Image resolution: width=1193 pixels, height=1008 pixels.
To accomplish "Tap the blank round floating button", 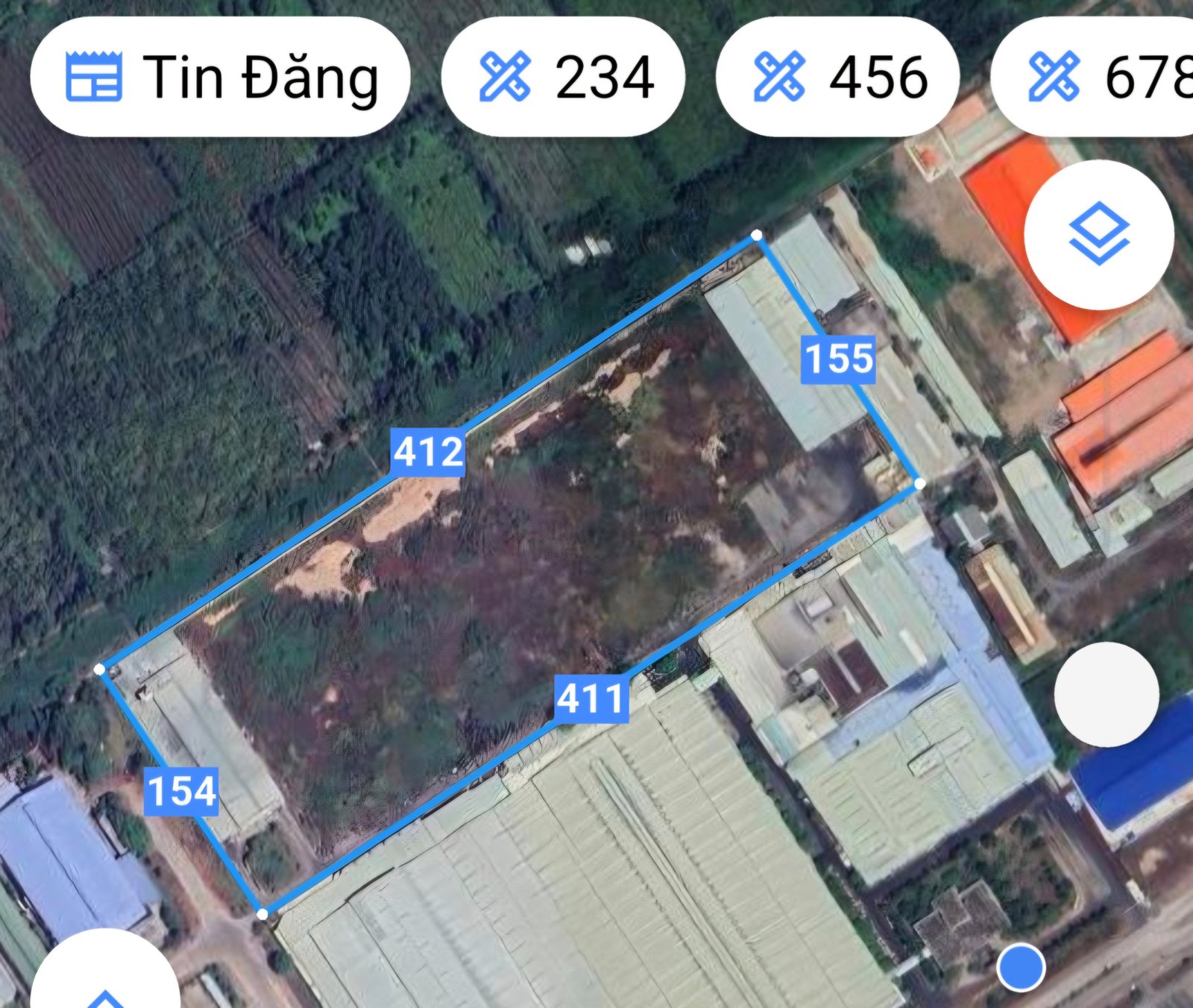I will coord(1107,694).
